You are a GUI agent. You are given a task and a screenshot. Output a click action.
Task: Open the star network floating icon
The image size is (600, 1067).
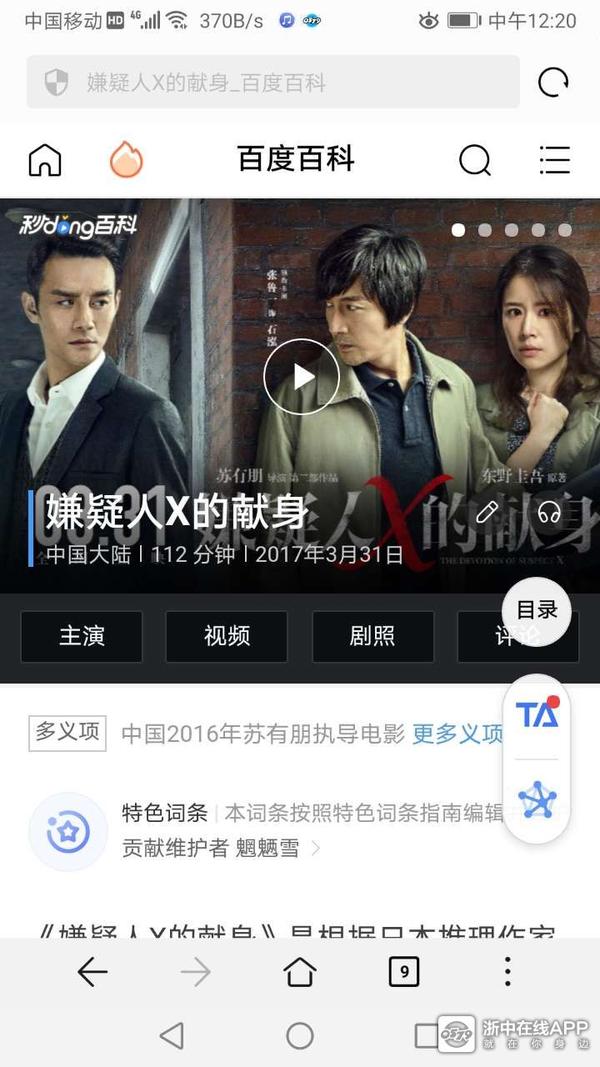537,800
